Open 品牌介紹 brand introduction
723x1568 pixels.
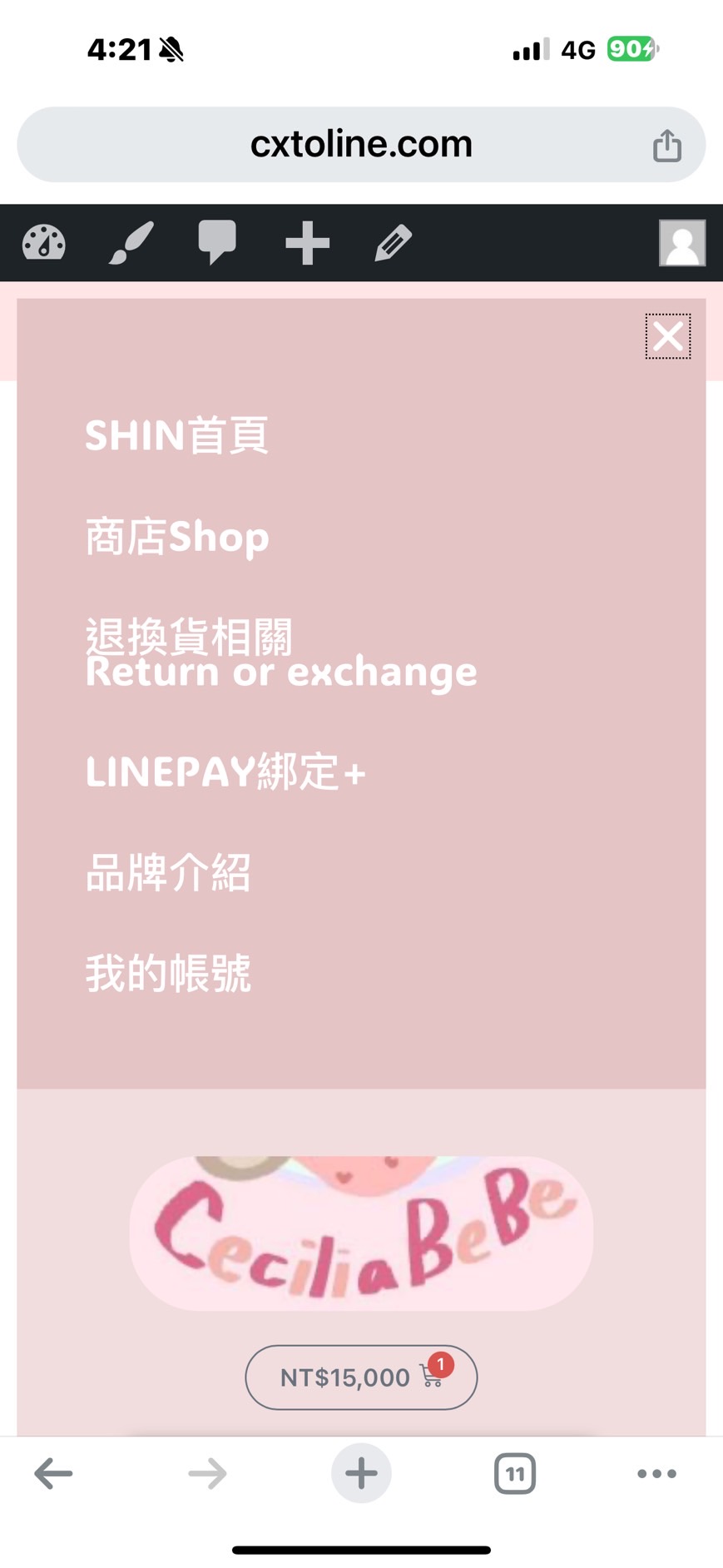tap(168, 873)
